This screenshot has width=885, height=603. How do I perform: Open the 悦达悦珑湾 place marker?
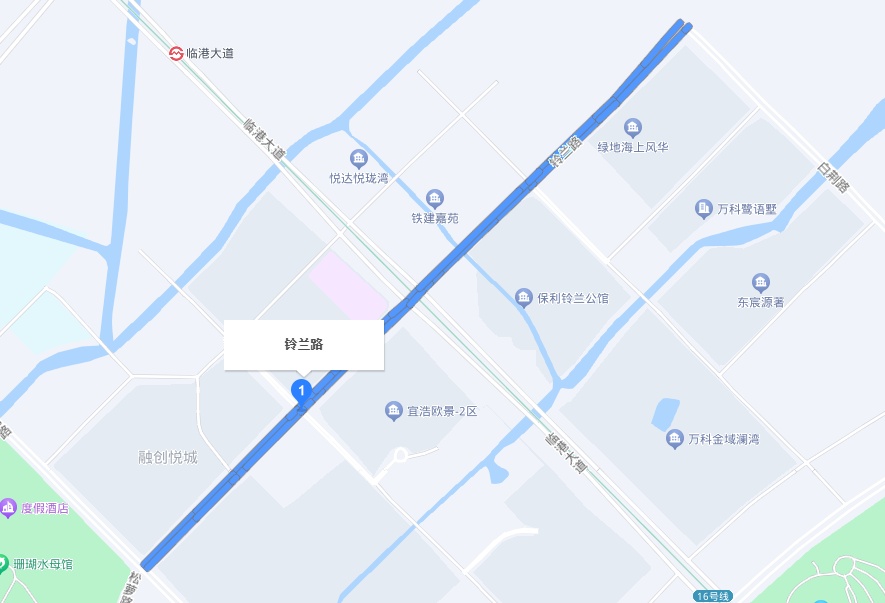358,159
